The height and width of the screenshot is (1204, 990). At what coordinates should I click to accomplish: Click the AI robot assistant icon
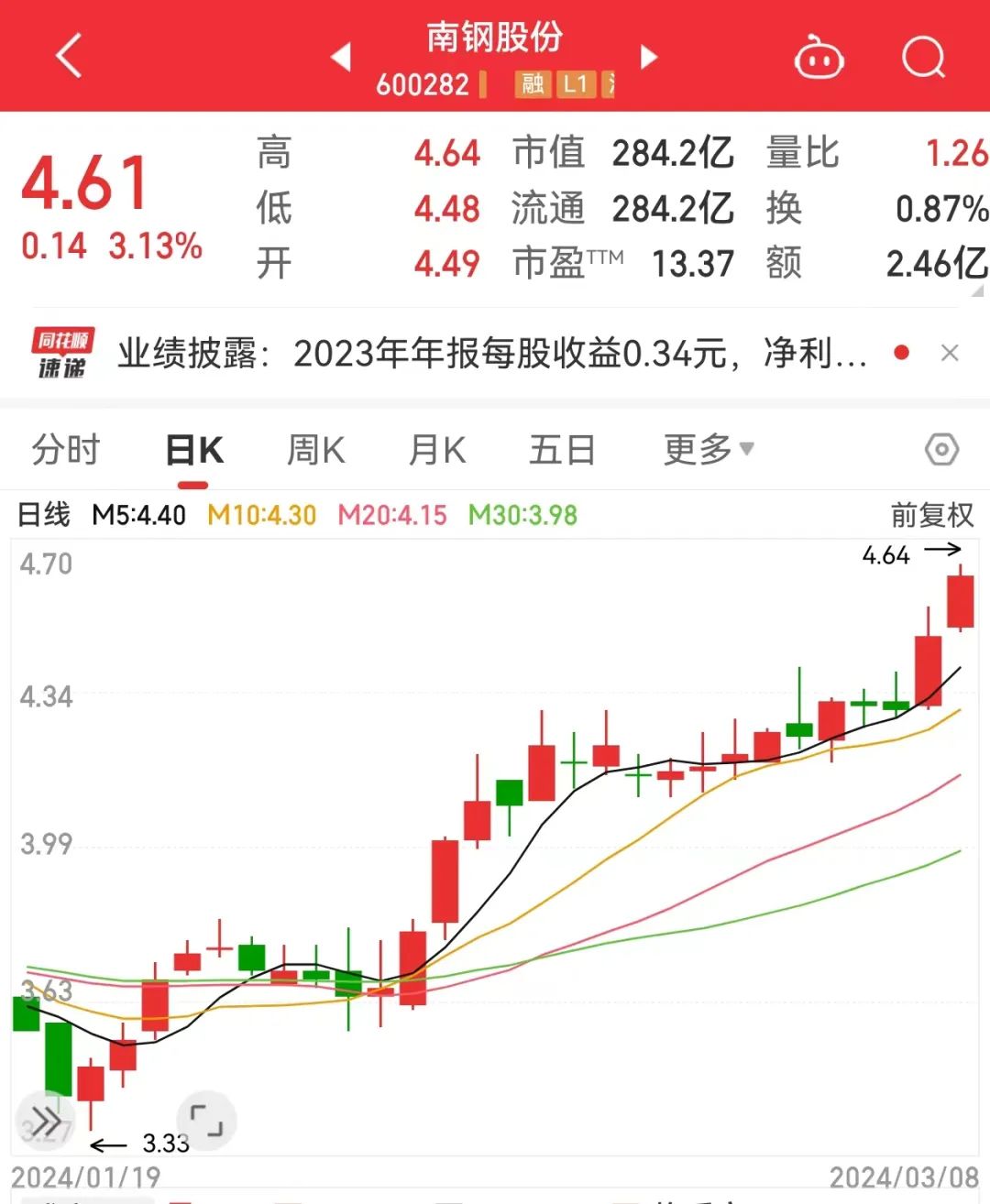pos(819,57)
